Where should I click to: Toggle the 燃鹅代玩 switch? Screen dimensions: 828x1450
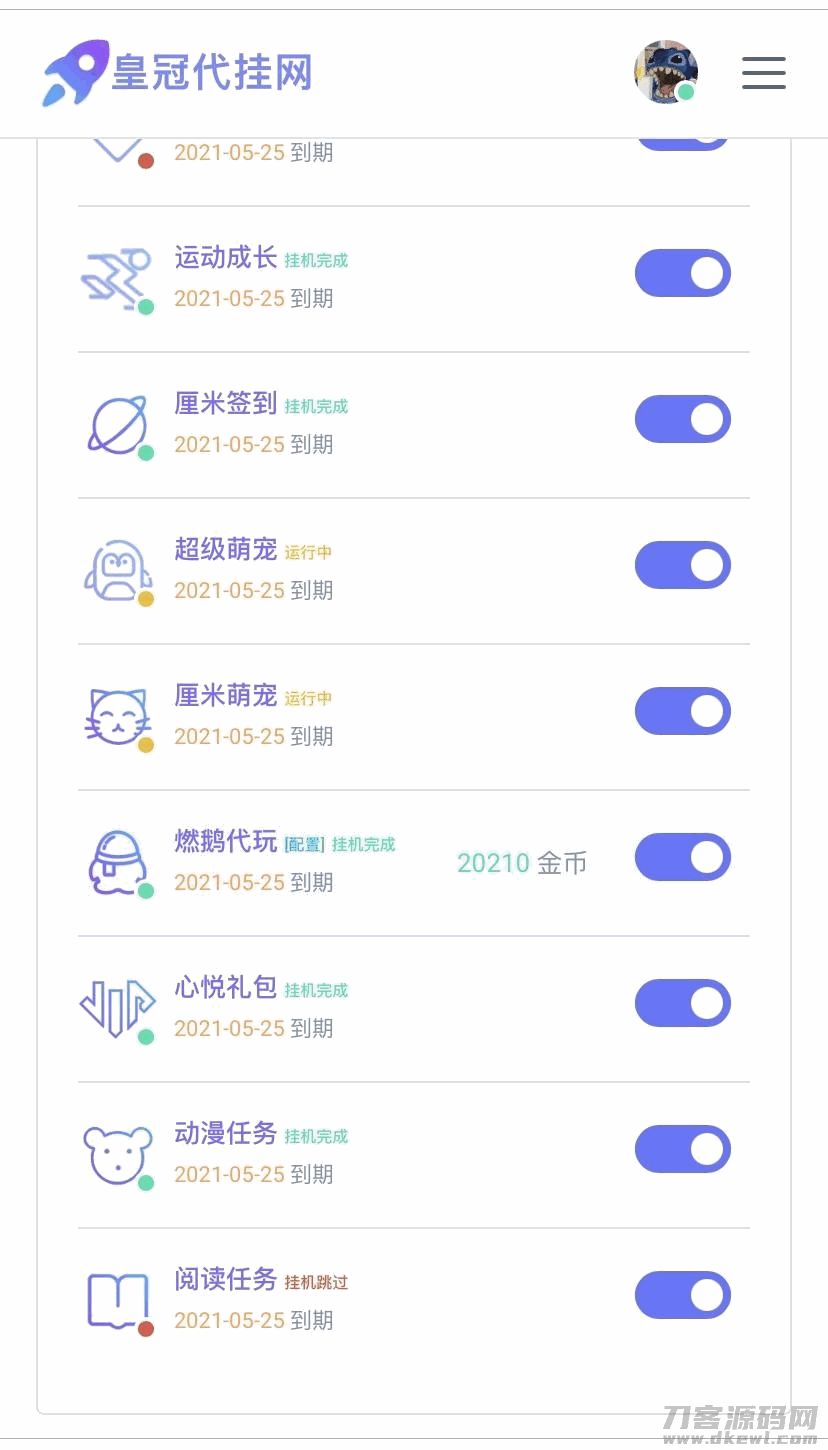[x=683, y=857]
